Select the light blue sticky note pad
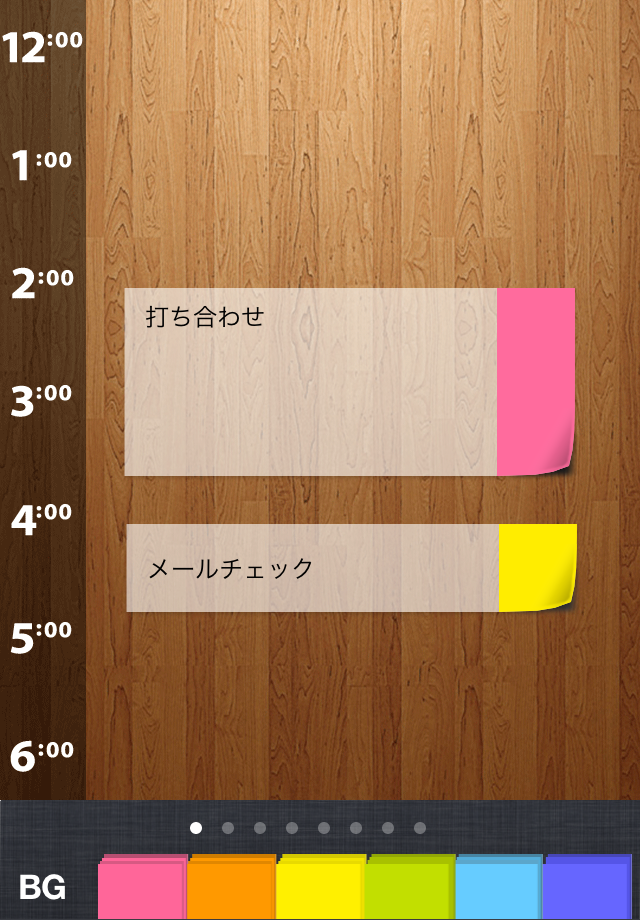 pyautogui.click(x=498, y=887)
